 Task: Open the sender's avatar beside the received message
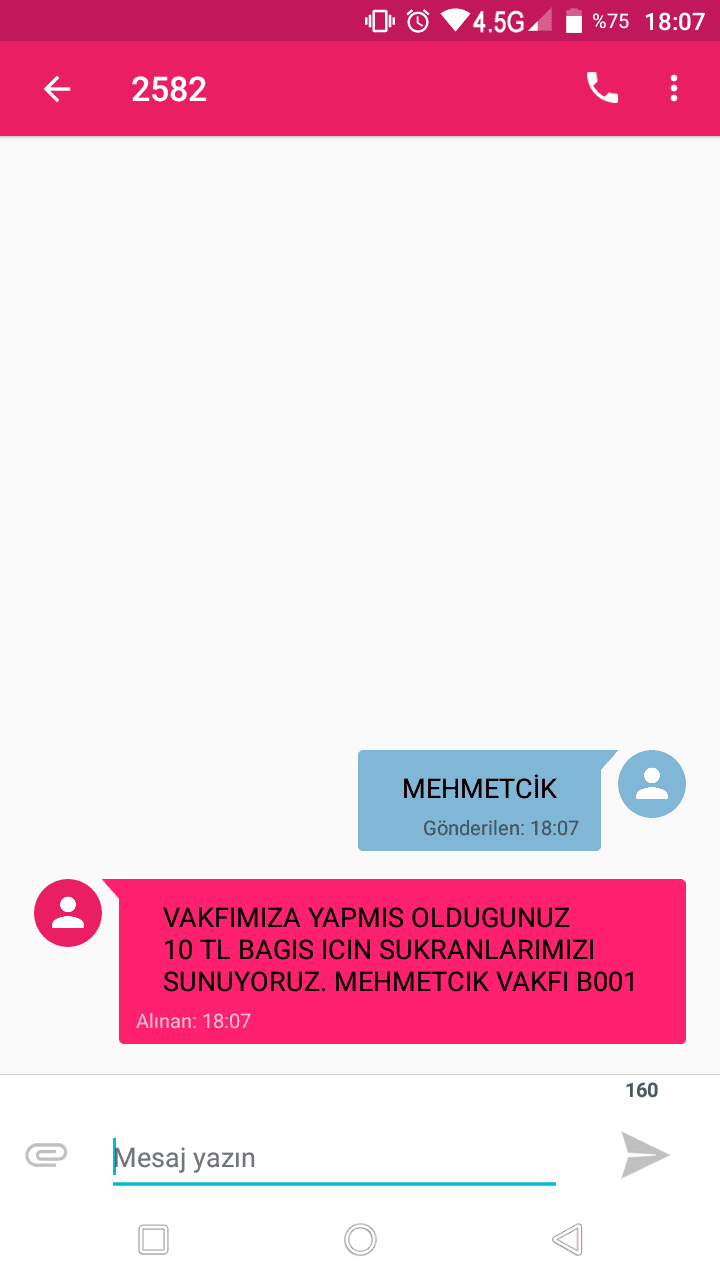click(x=68, y=913)
